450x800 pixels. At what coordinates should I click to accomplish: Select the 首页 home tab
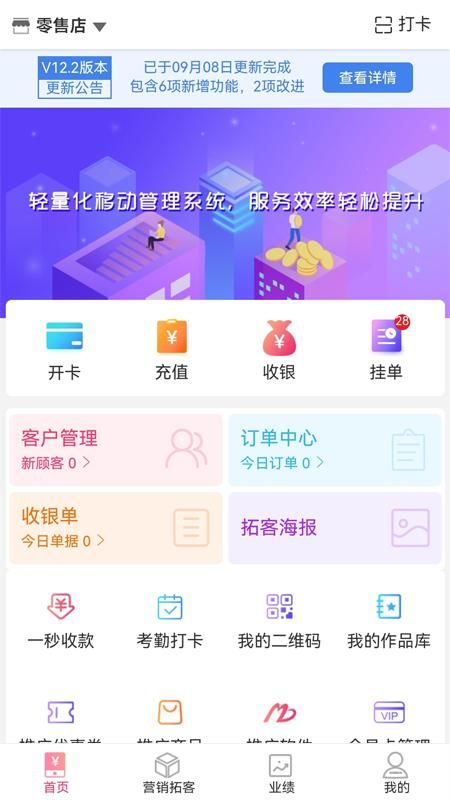pyautogui.click(x=56, y=773)
